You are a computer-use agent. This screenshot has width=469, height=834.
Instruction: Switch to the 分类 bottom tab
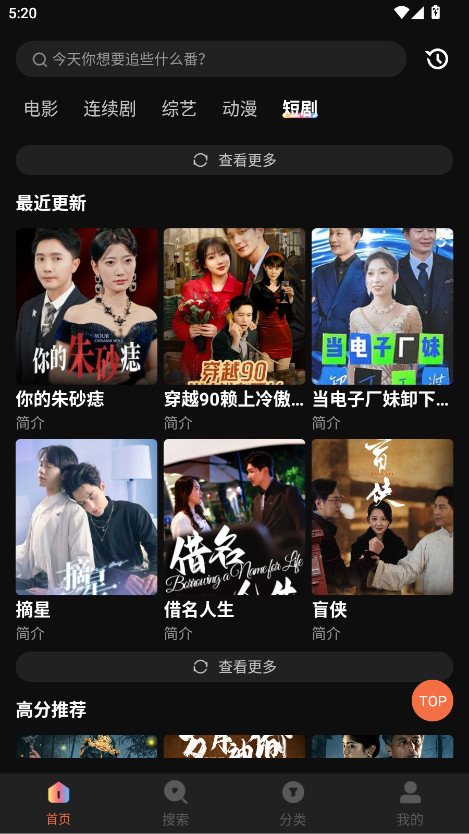(293, 803)
